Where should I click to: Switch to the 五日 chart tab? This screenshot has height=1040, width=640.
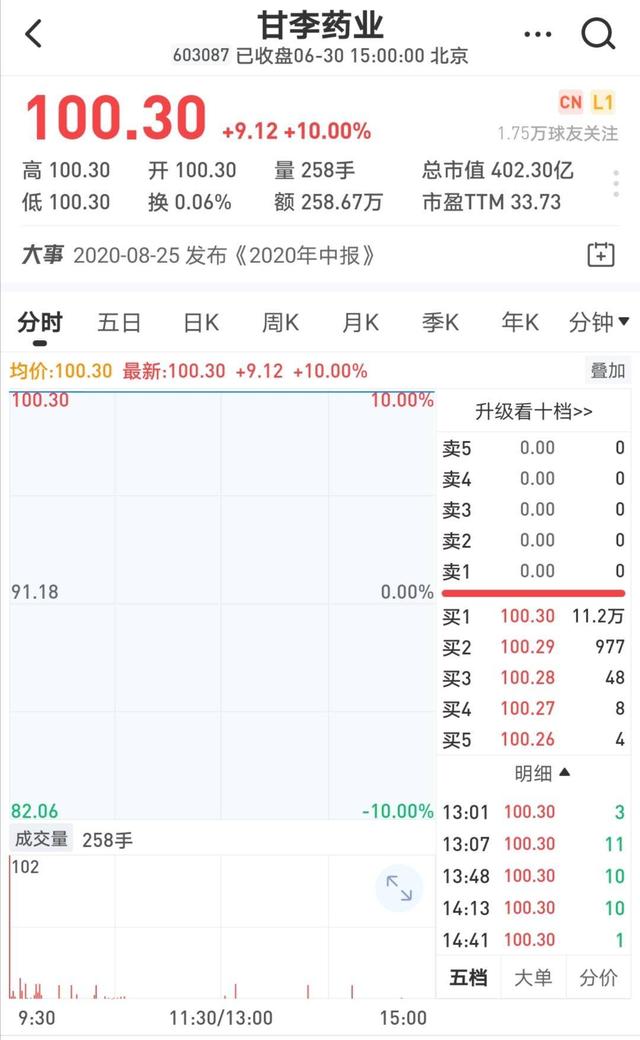click(x=119, y=323)
